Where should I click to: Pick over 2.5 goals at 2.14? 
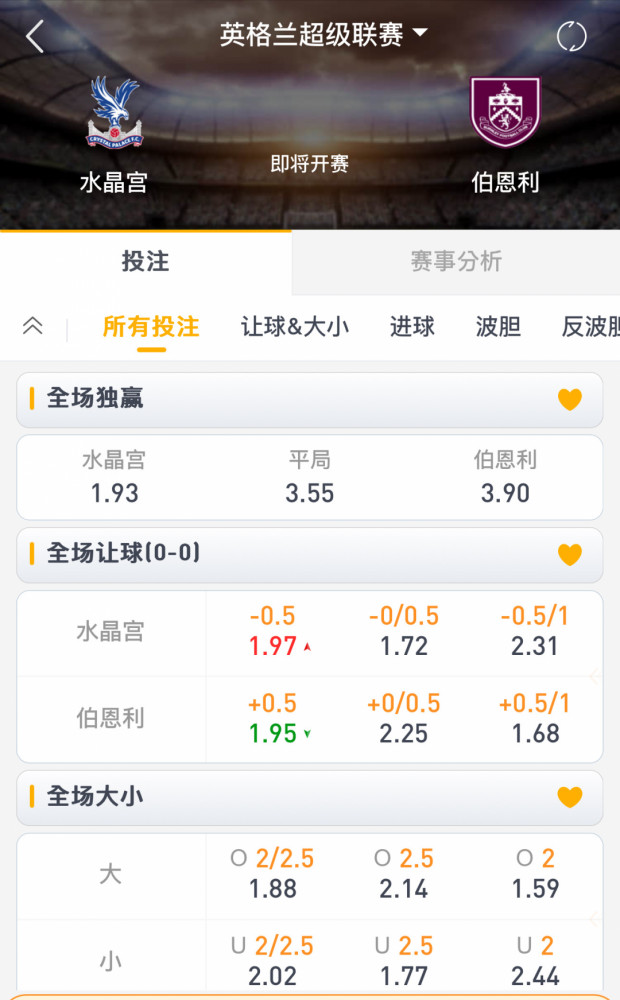pyautogui.click(x=404, y=874)
